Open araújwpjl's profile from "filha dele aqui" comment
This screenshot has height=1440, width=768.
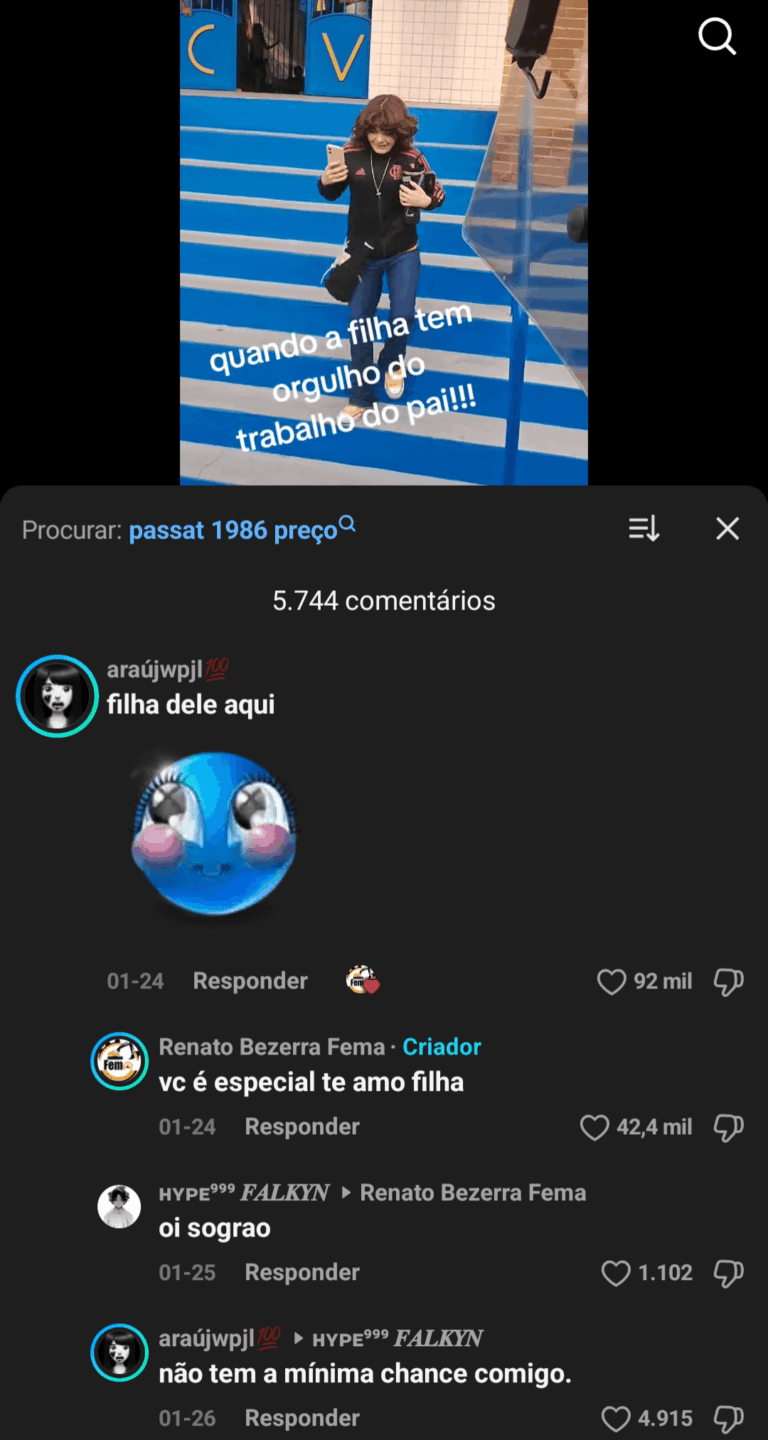(57, 696)
